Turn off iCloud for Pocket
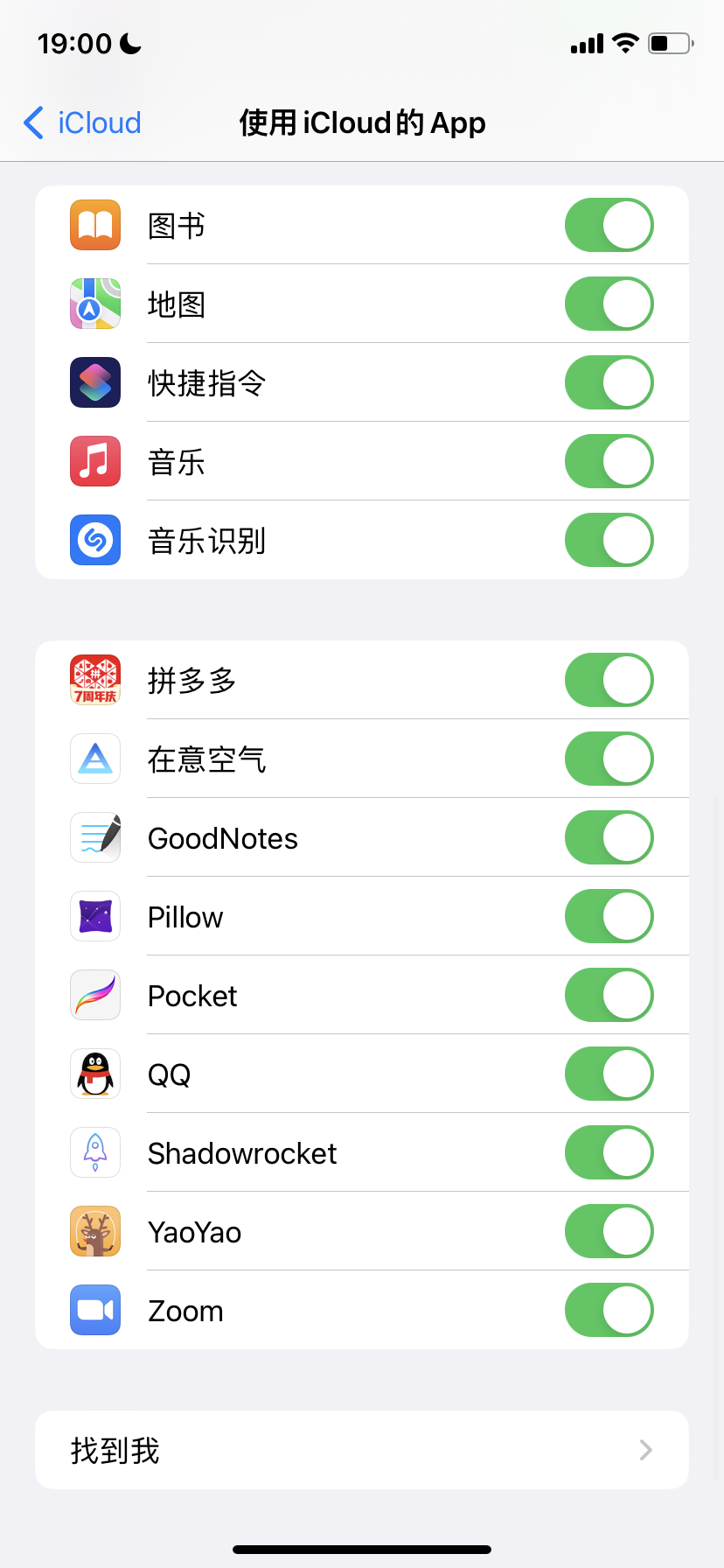724x1568 pixels. 609,995
